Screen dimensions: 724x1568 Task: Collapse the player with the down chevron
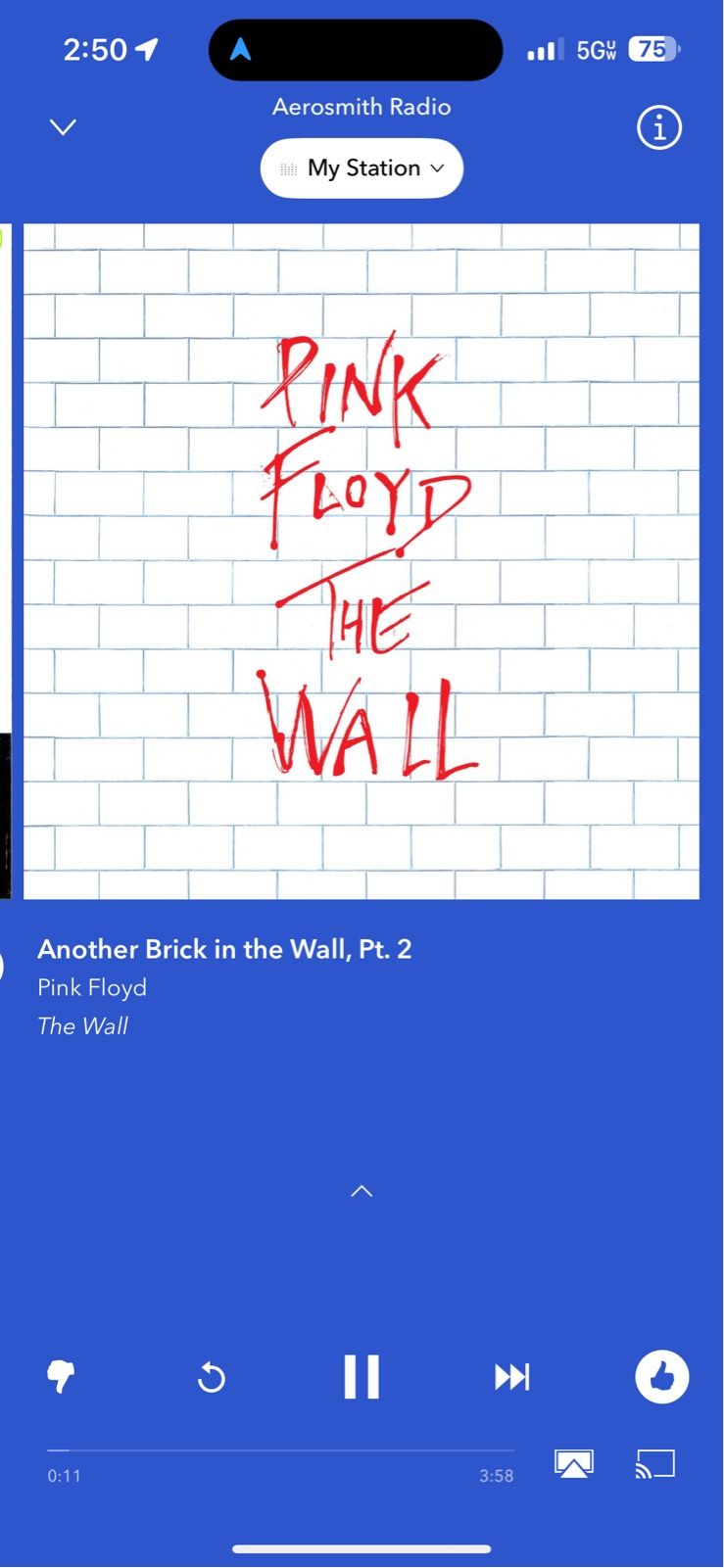coord(63,127)
